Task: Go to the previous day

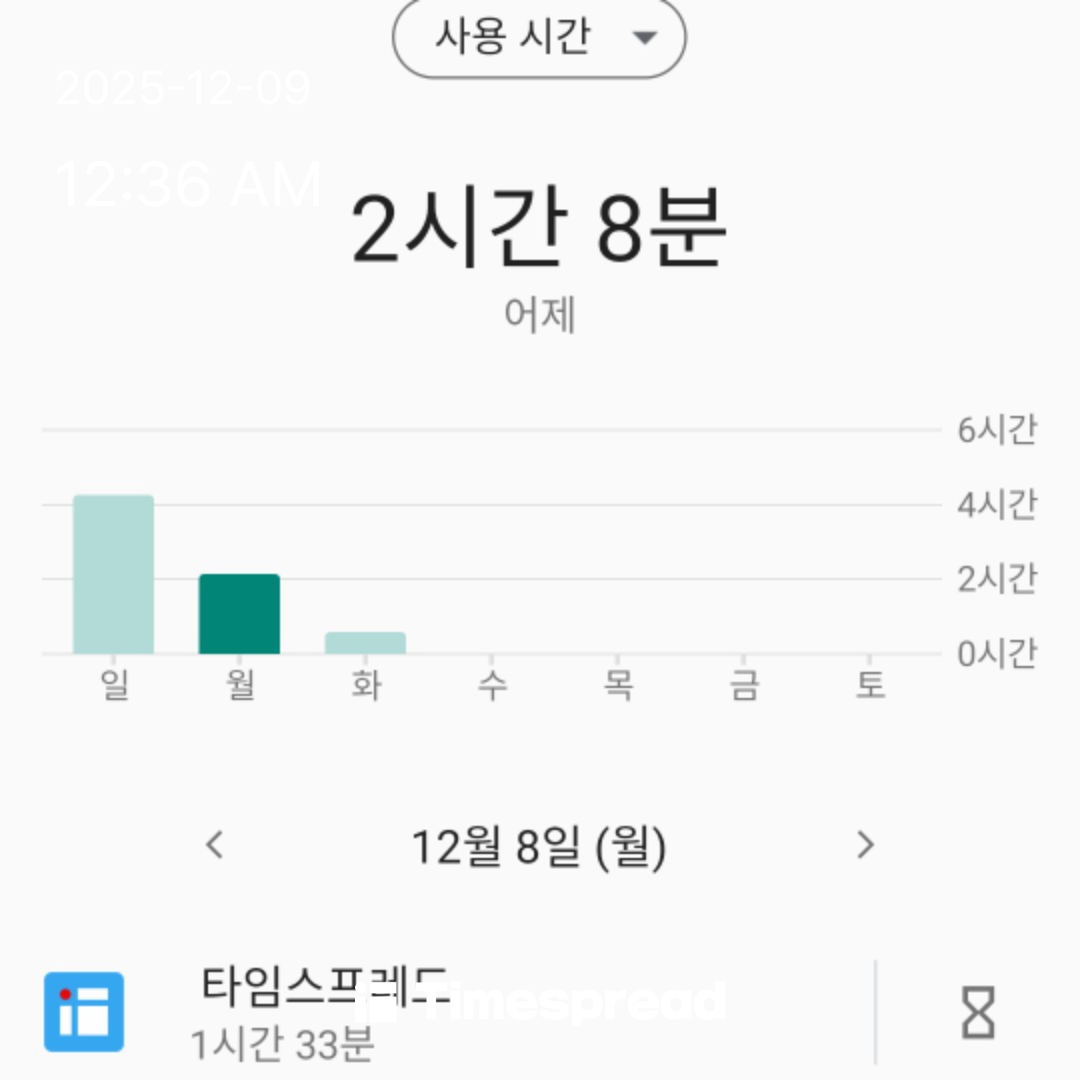Action: tap(214, 846)
